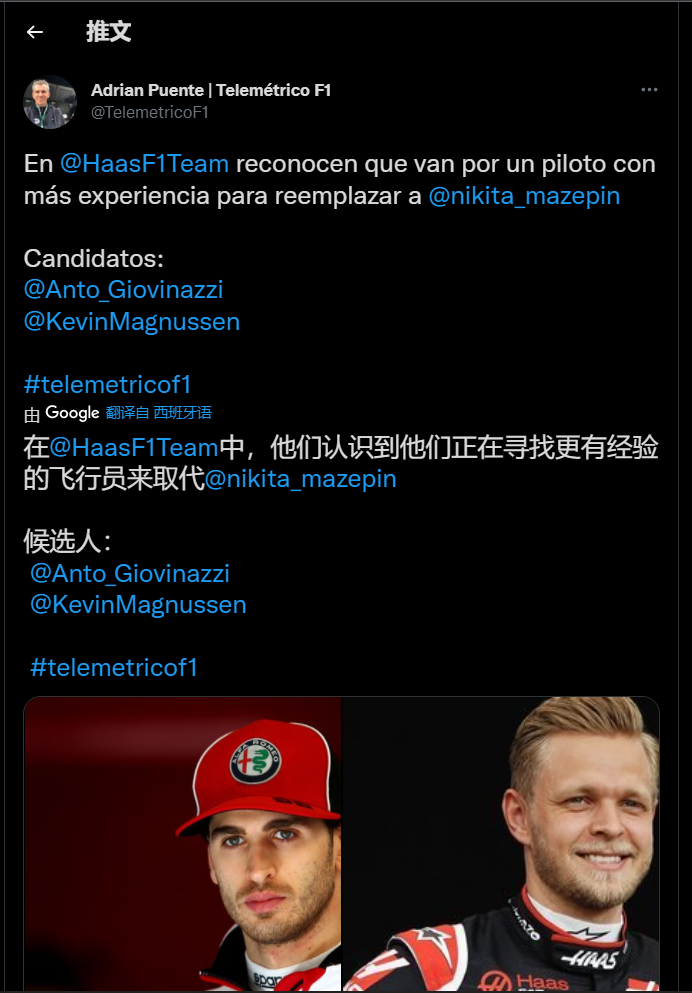Open @KevinMagnussen under 候选人
The height and width of the screenshot is (993, 692).
click(138, 605)
